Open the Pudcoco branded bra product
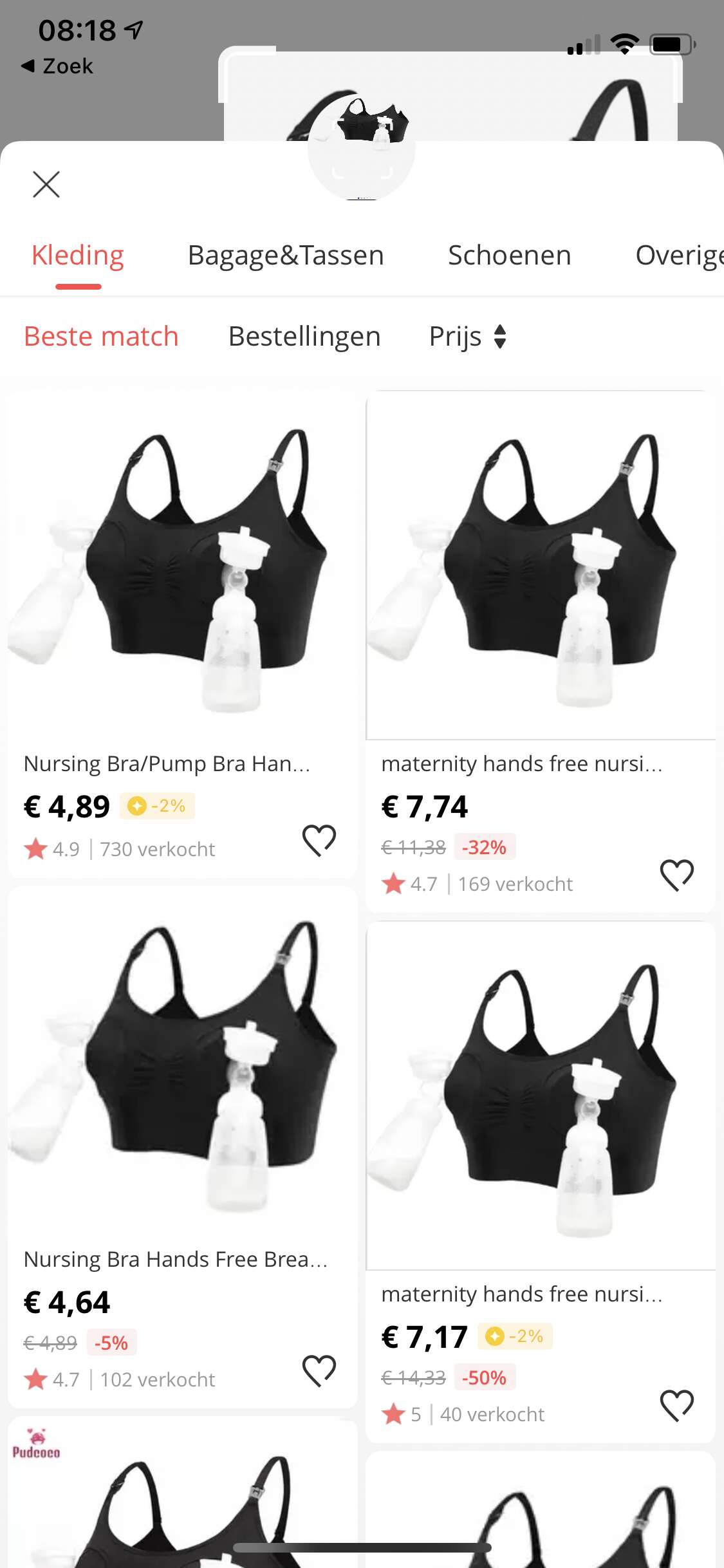 coord(182,1492)
